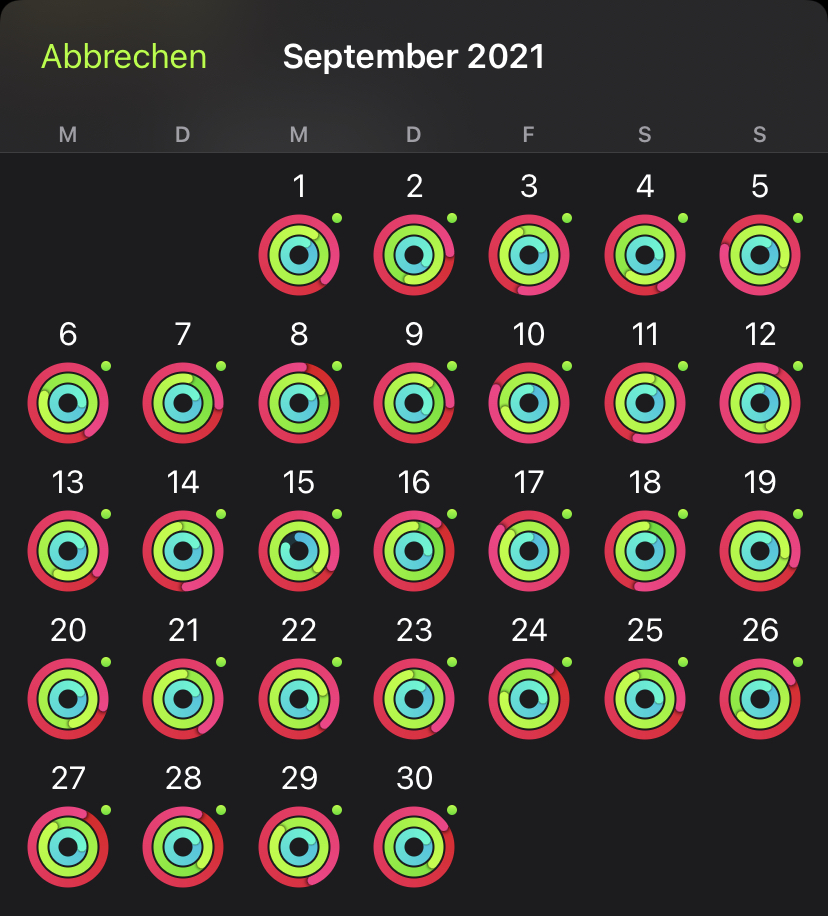Image resolution: width=828 pixels, height=916 pixels.
Task: View rings for September 15
Action: point(299,551)
